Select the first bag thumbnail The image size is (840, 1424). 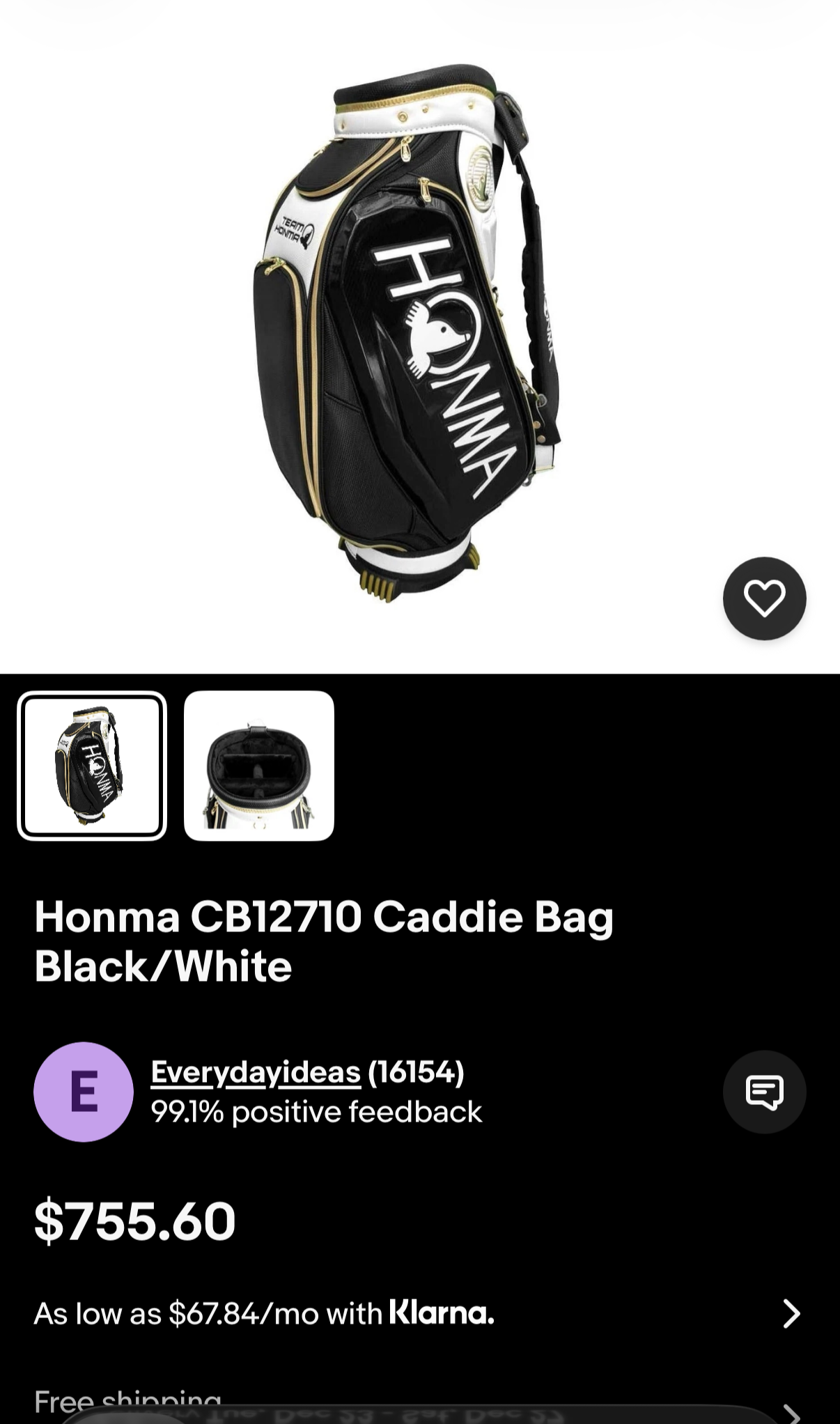click(92, 766)
